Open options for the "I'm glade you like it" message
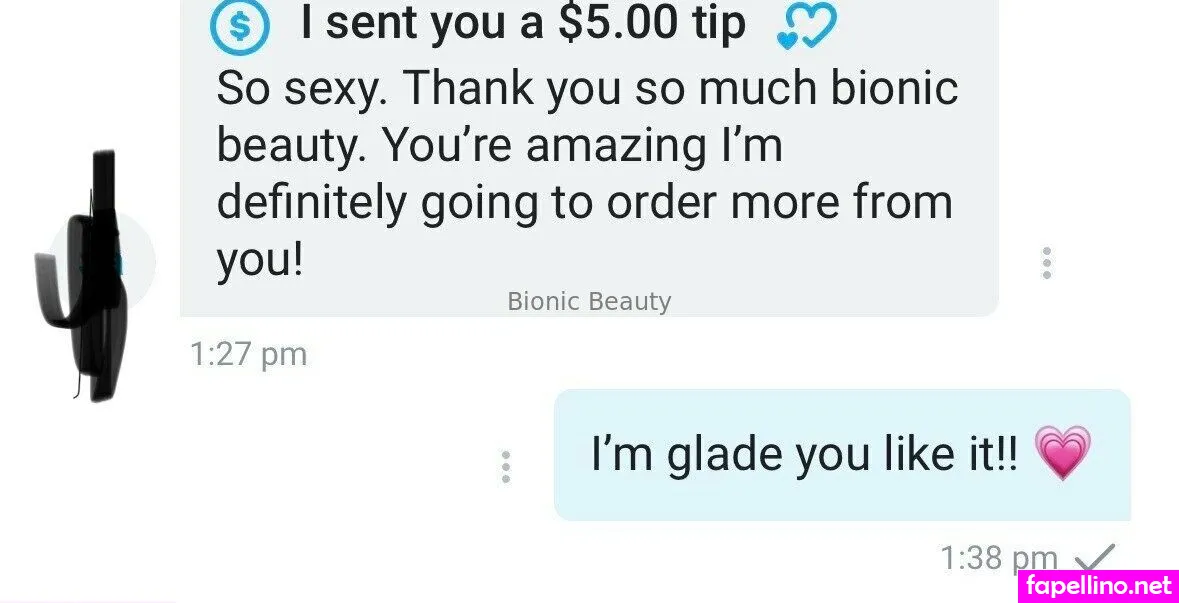The width and height of the screenshot is (1179, 603). (506, 467)
